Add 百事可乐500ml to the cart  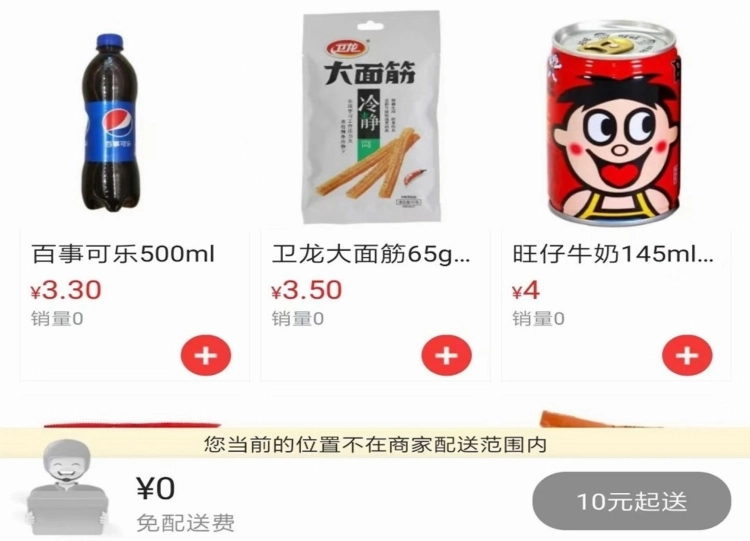click(x=206, y=355)
